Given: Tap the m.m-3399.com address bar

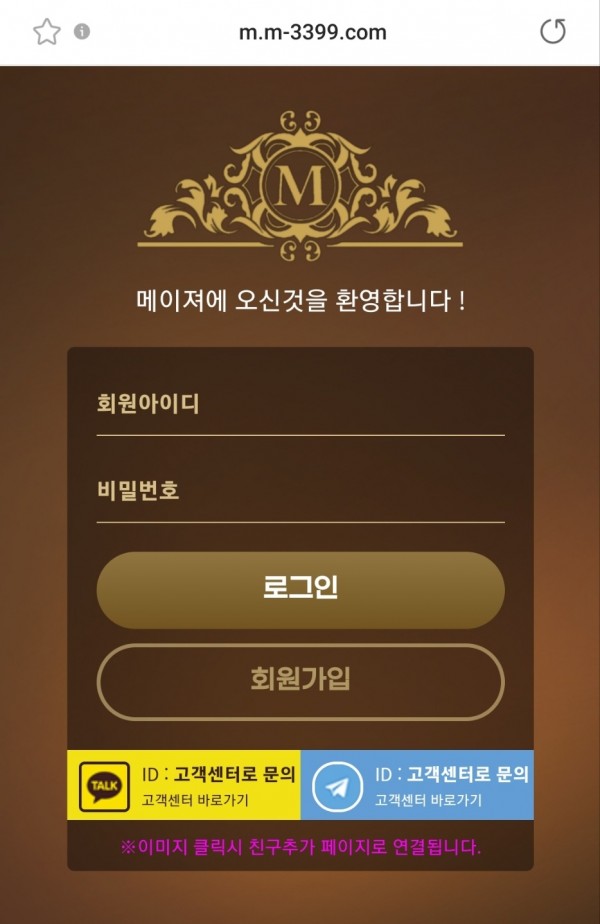Looking at the screenshot, I should (x=312, y=32).
